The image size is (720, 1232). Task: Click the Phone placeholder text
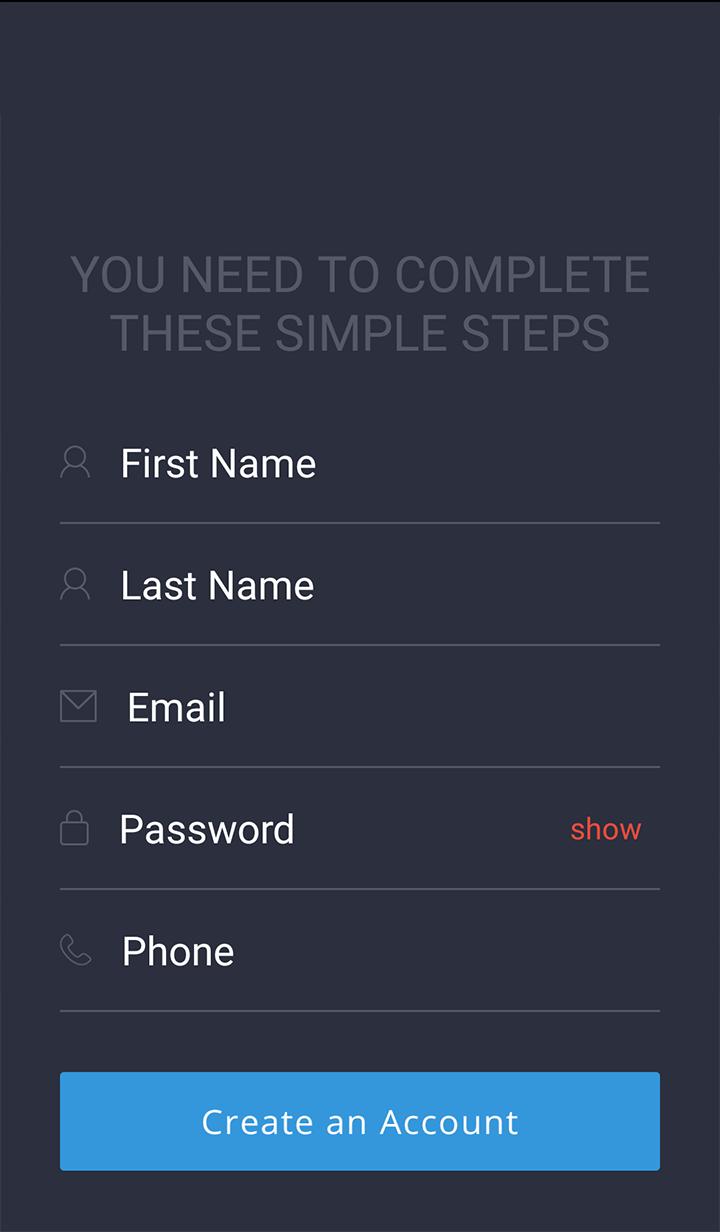(x=178, y=951)
